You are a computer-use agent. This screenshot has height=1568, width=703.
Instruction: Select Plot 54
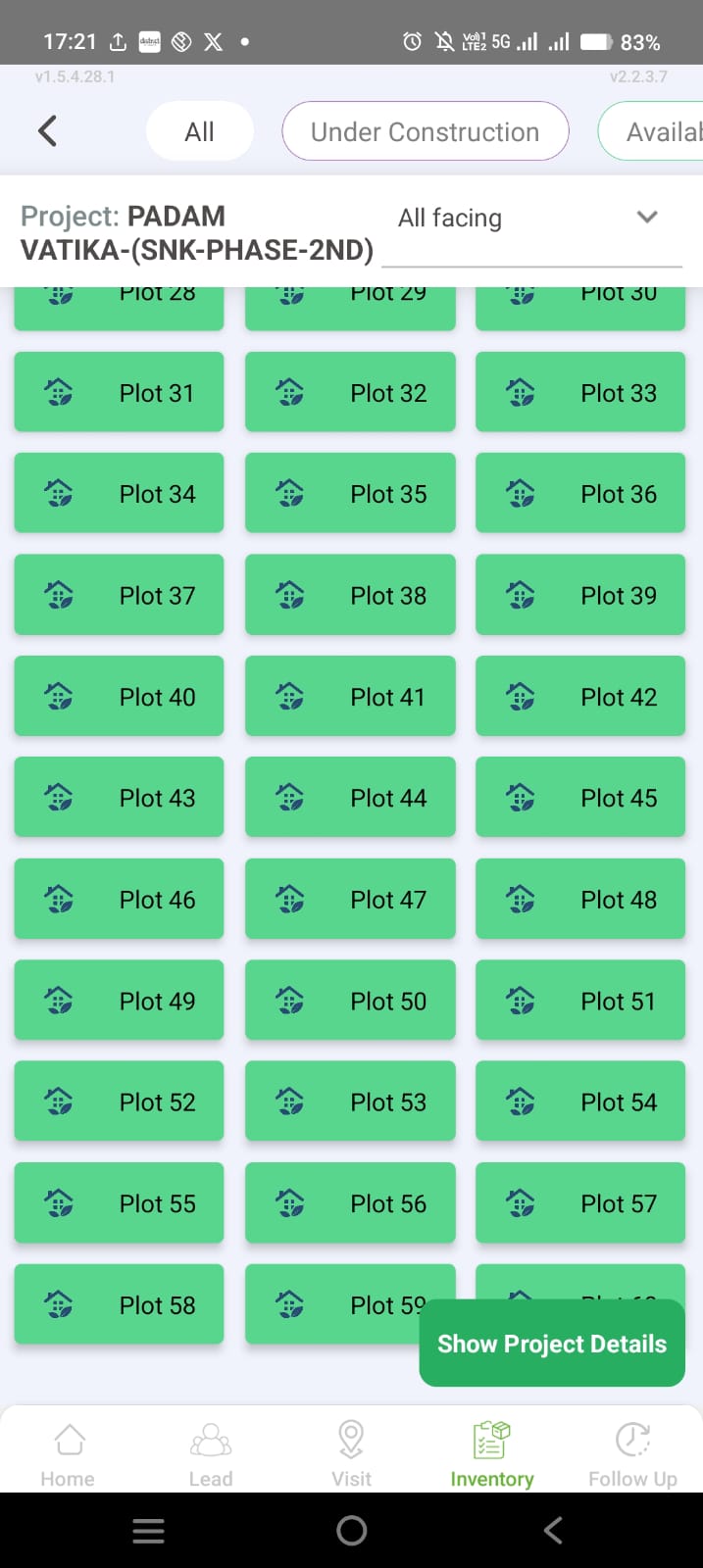pos(580,1102)
